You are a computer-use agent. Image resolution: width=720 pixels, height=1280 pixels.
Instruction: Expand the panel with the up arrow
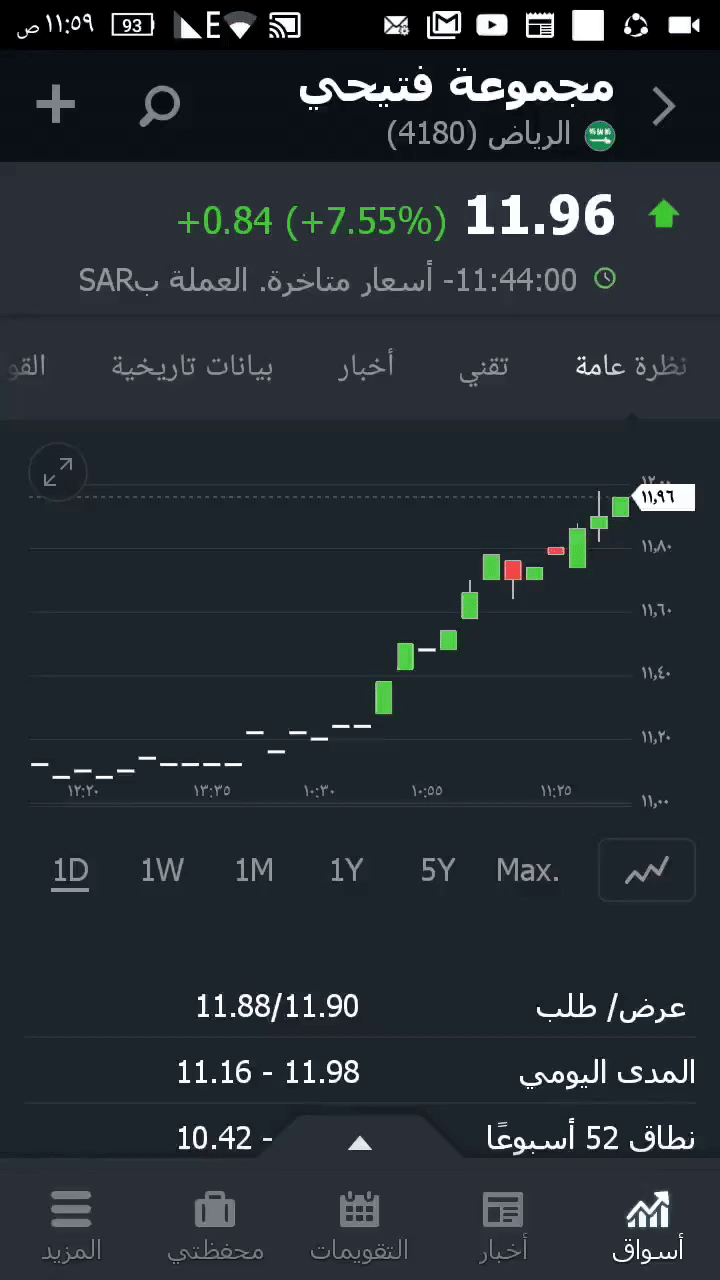click(x=360, y=1143)
